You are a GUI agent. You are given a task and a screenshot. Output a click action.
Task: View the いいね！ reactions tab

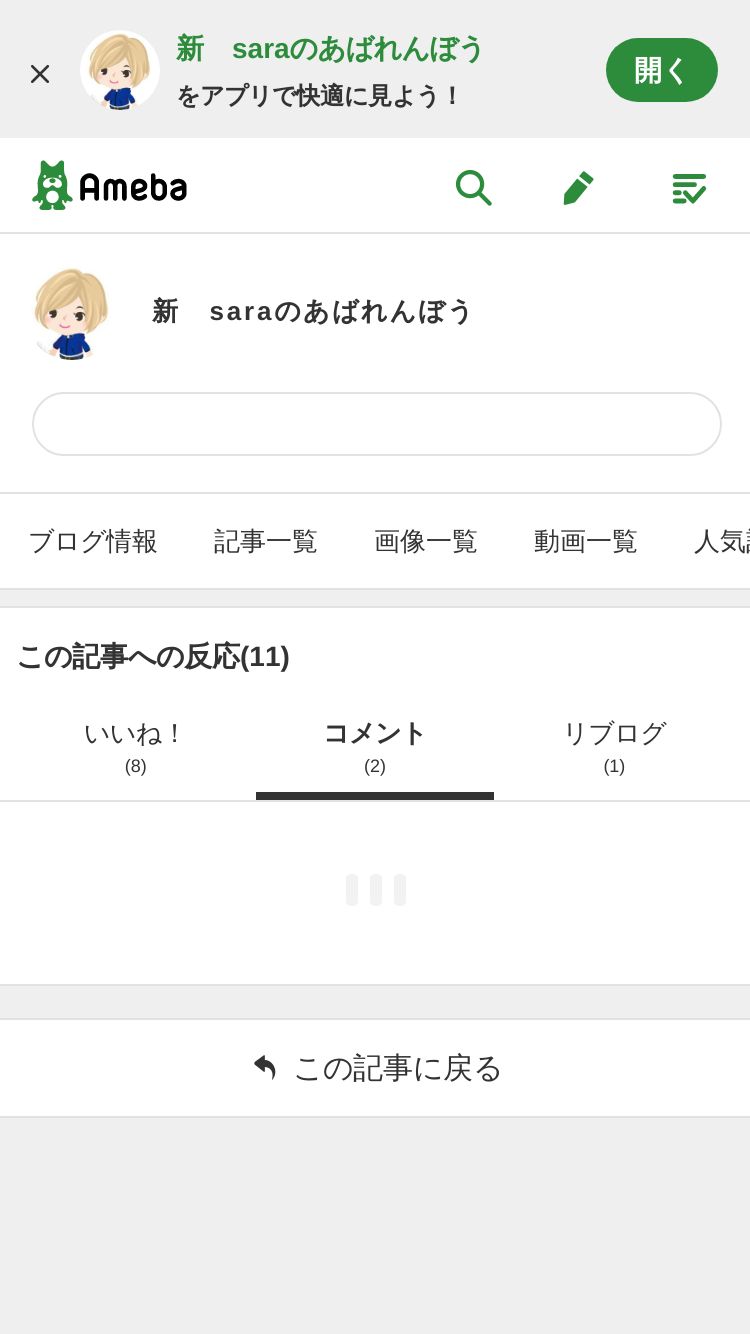click(135, 746)
